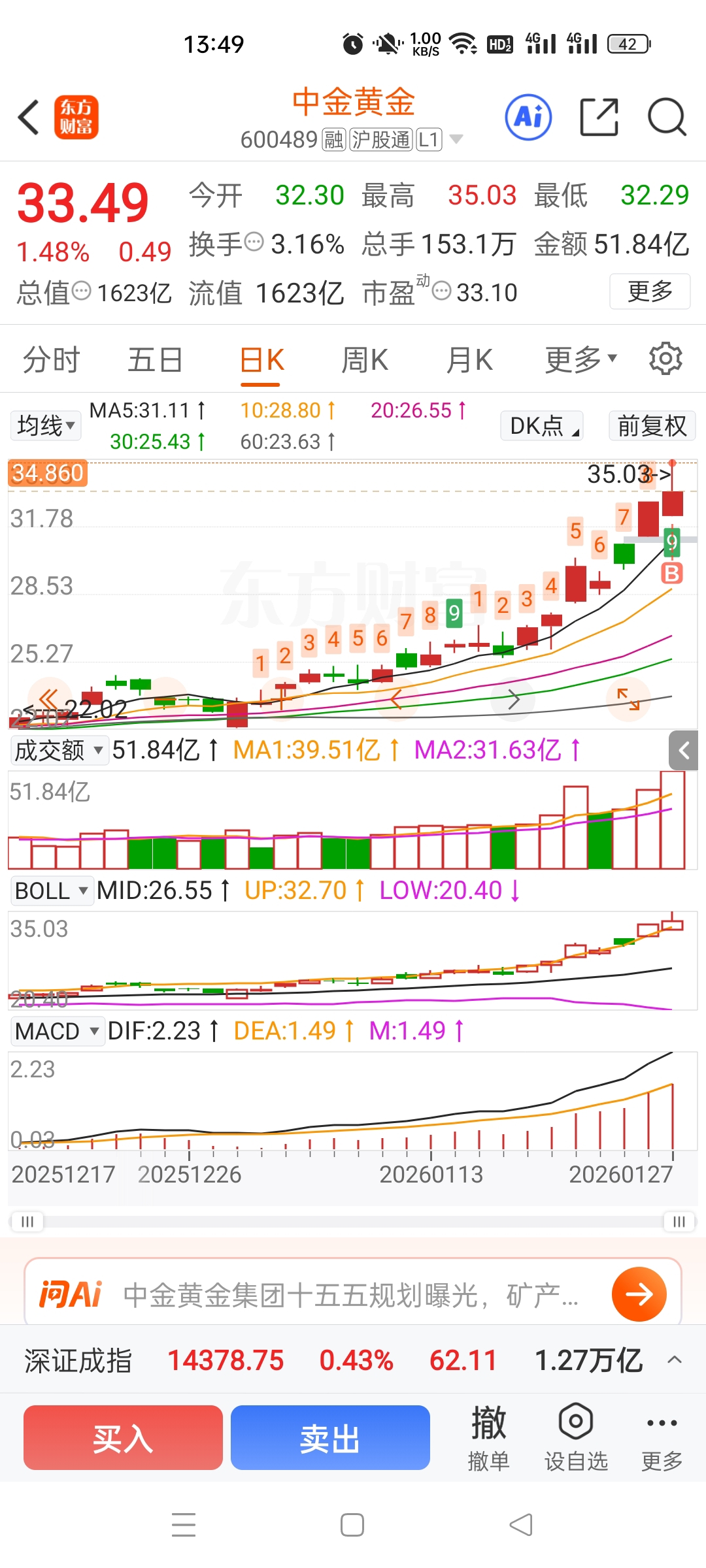Switch to 分时 chart tab
The image size is (706, 1568).
(51, 360)
